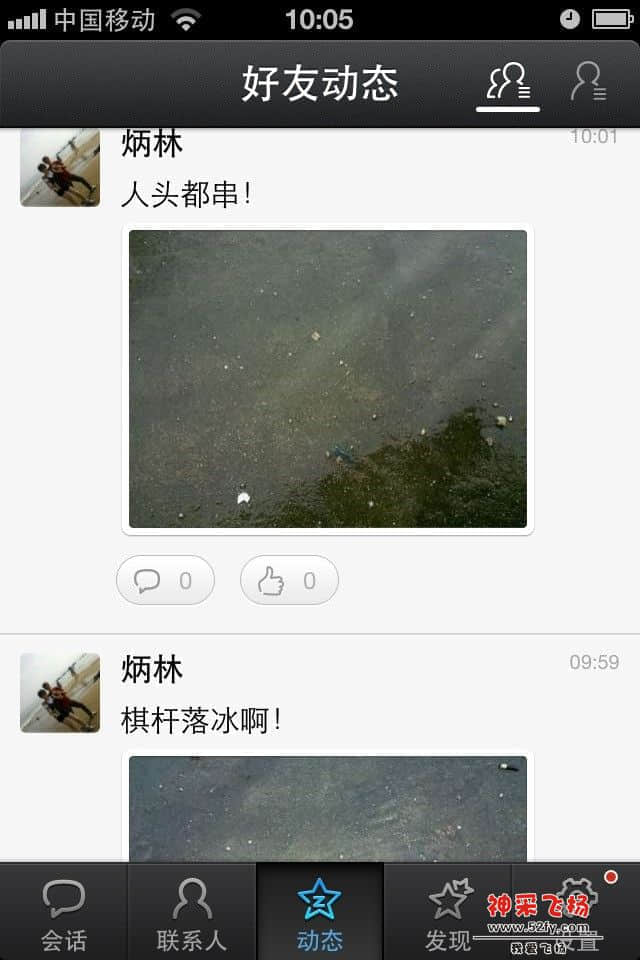Open the 发现 tab
This screenshot has height=960, width=640.
pyautogui.click(x=448, y=912)
